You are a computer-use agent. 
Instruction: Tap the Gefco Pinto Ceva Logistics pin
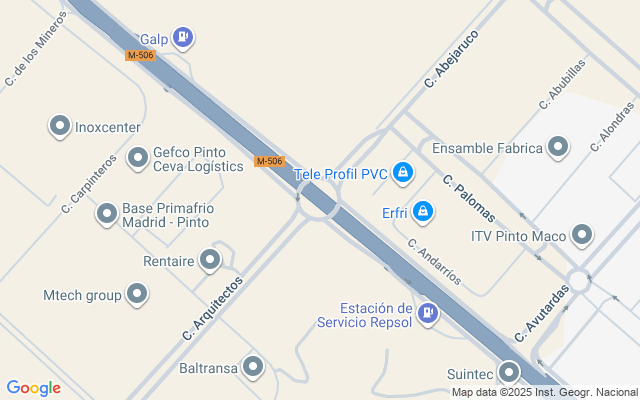(138, 158)
